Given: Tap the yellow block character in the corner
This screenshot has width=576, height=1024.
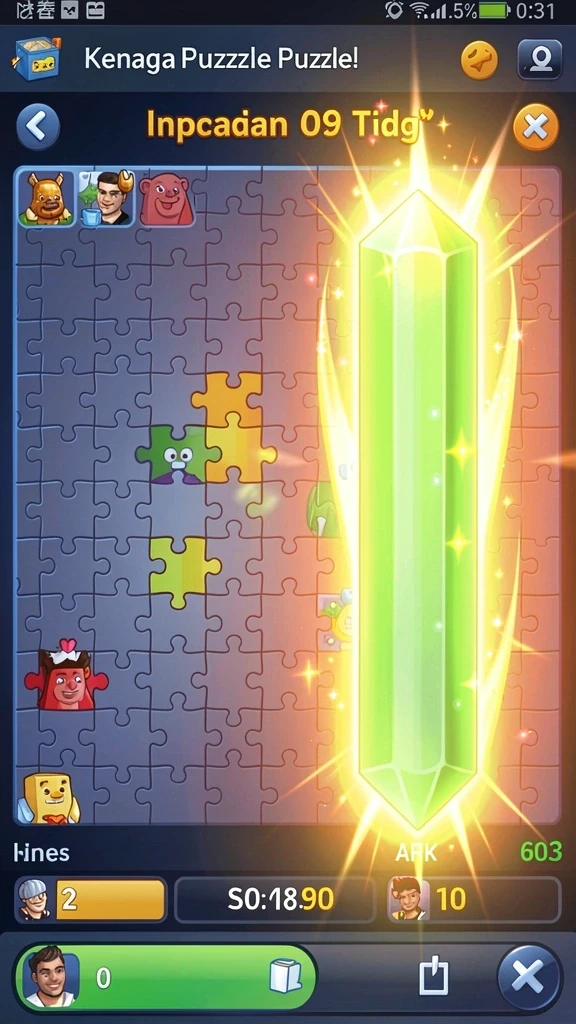Looking at the screenshot, I should 51,797.
